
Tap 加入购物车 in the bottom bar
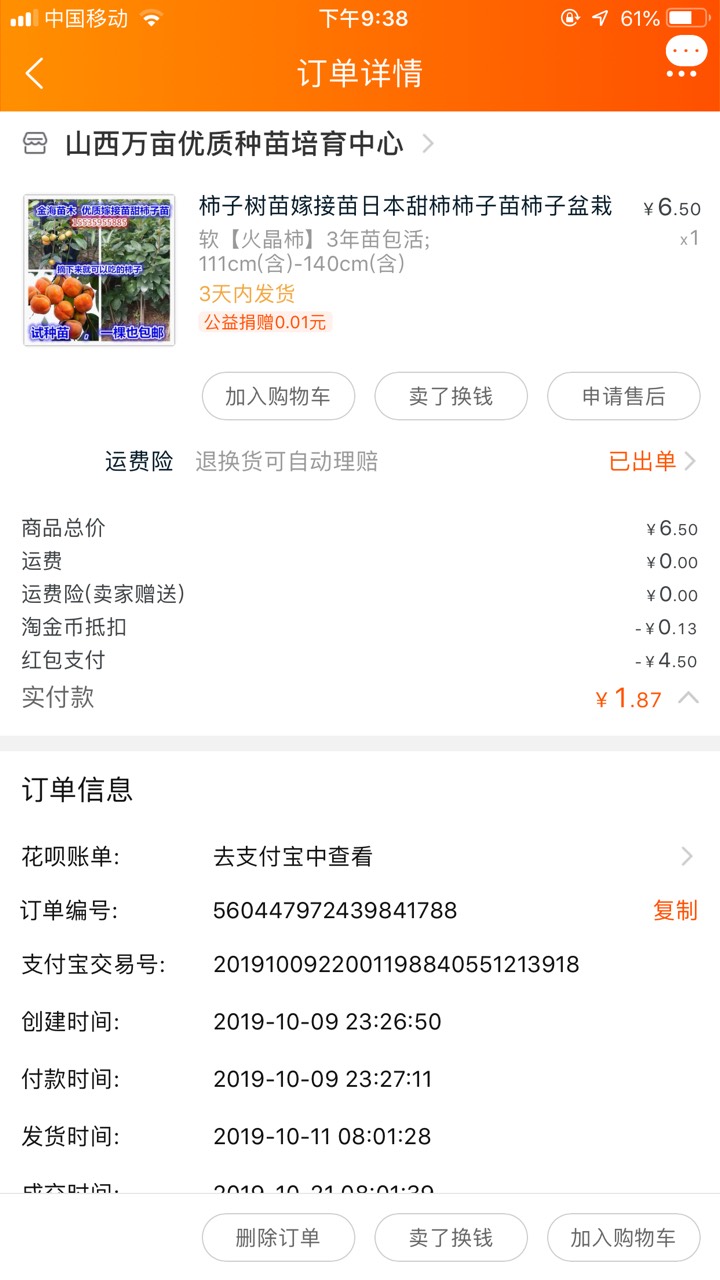(x=623, y=1238)
